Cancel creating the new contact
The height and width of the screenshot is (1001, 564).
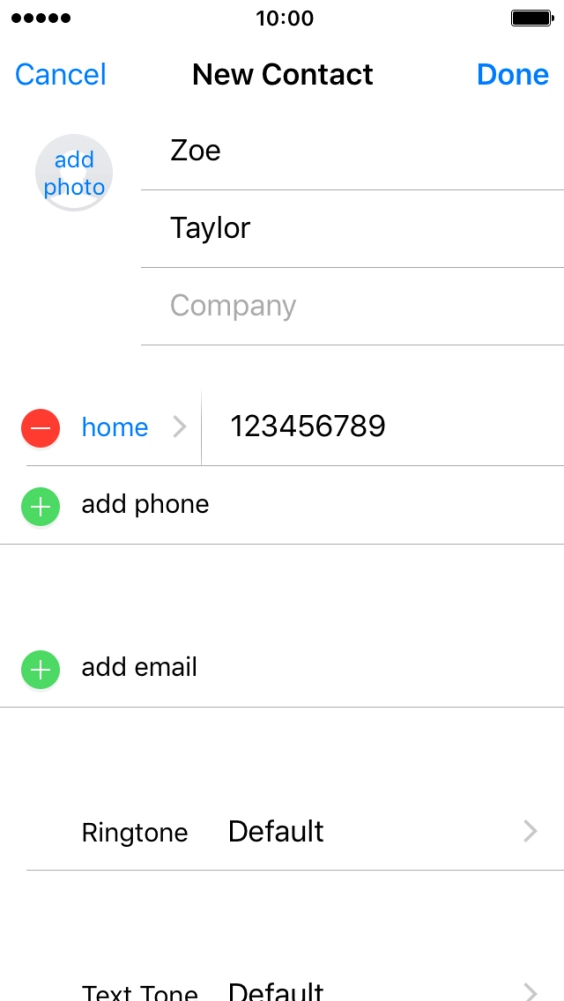(61, 75)
